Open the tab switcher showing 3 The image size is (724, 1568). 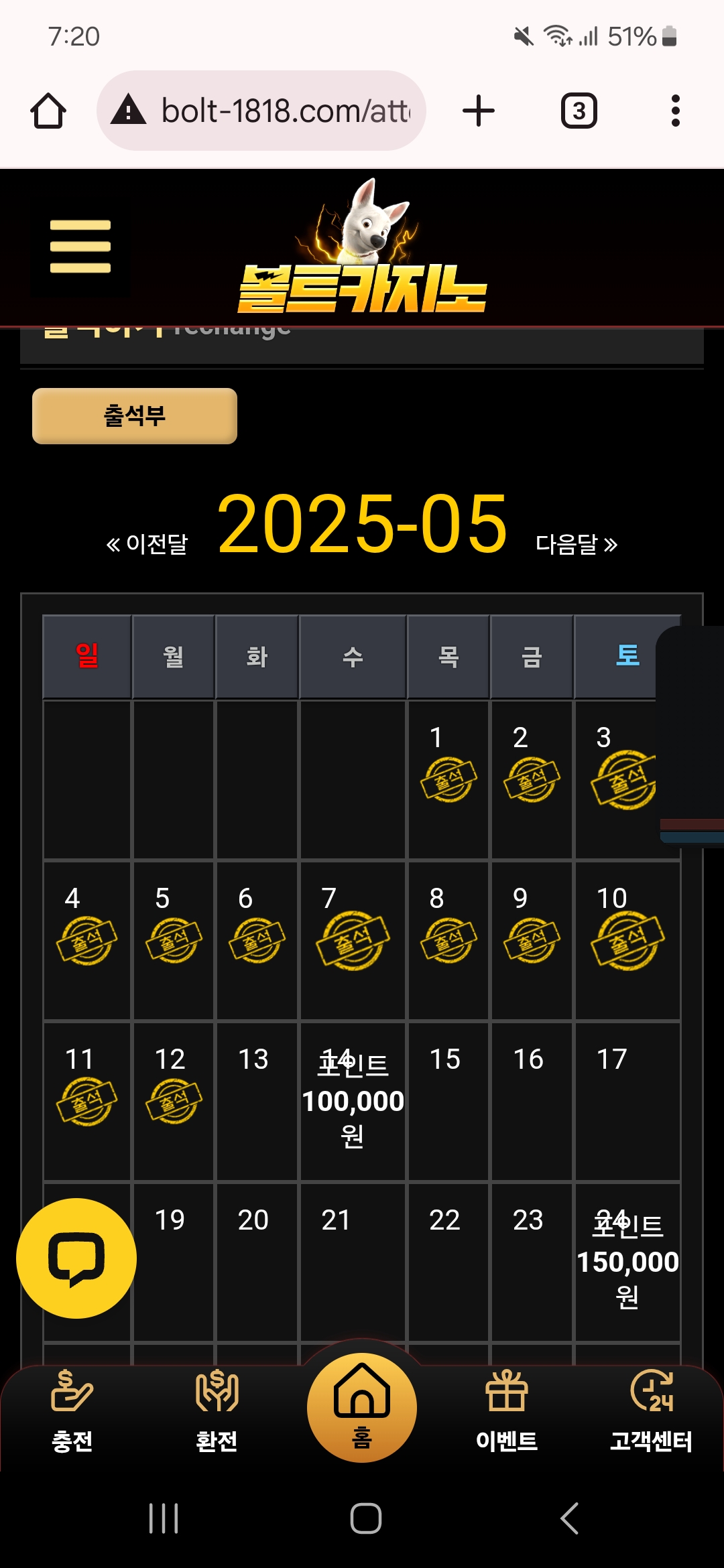coord(579,111)
